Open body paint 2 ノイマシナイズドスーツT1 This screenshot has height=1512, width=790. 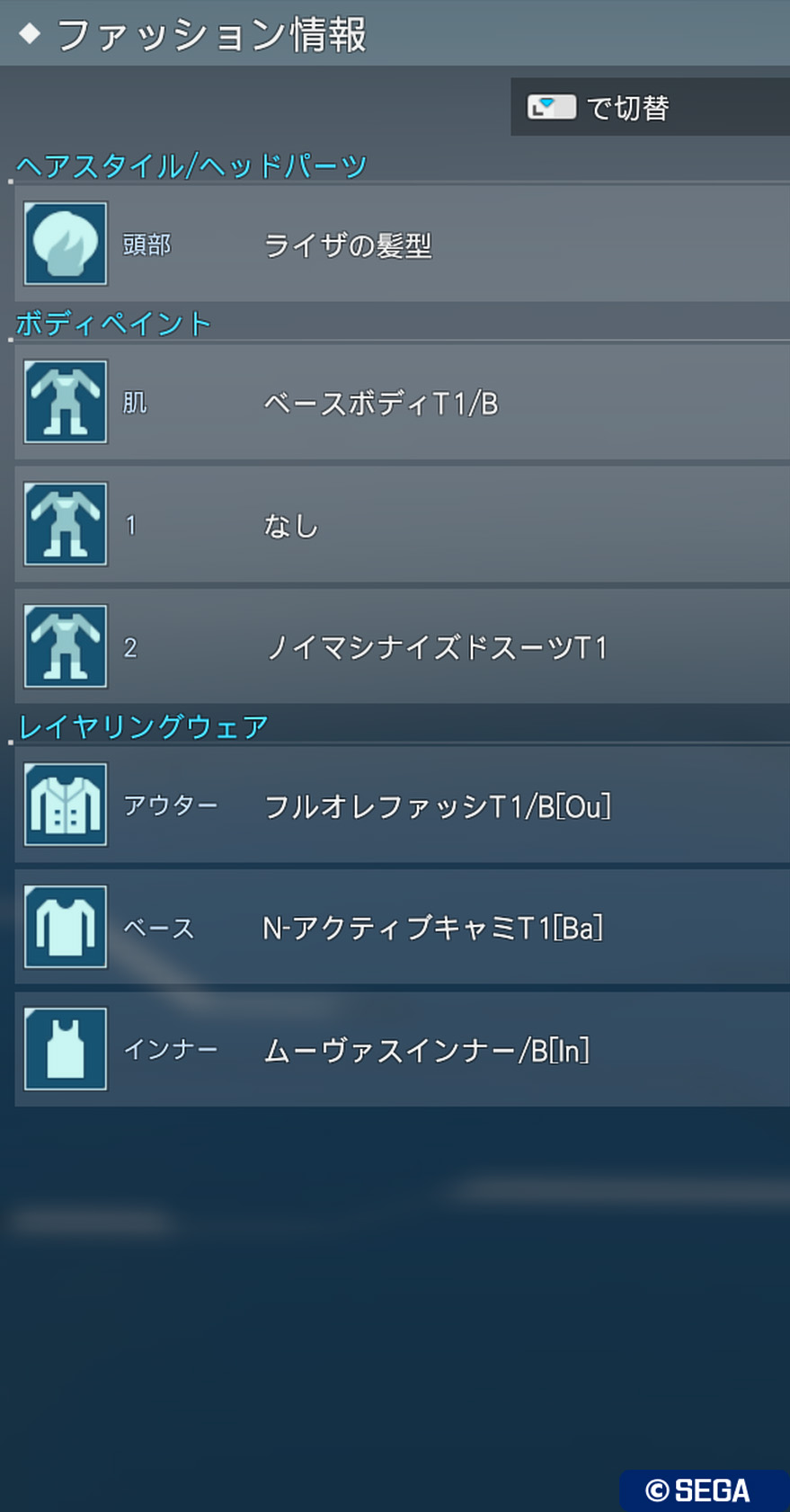coord(403,646)
